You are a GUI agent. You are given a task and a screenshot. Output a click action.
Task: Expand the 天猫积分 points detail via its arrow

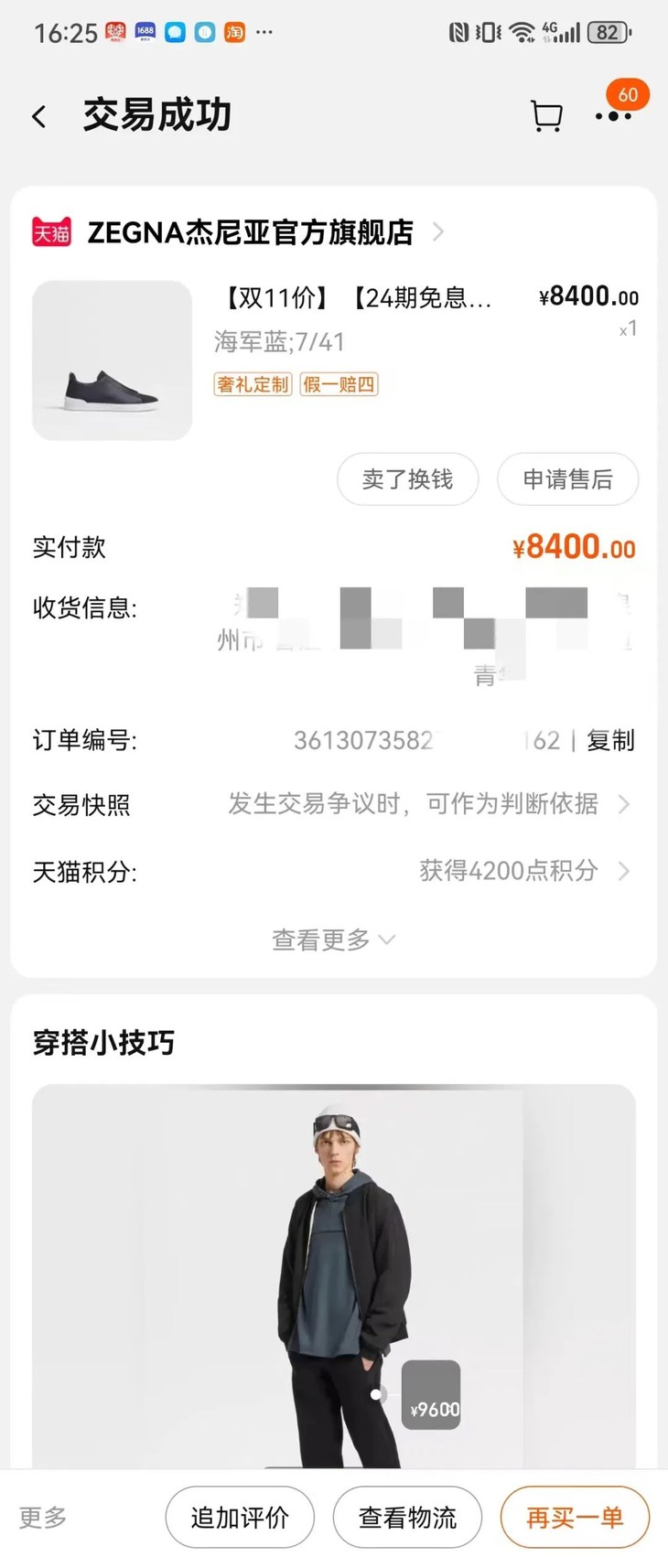tap(625, 871)
